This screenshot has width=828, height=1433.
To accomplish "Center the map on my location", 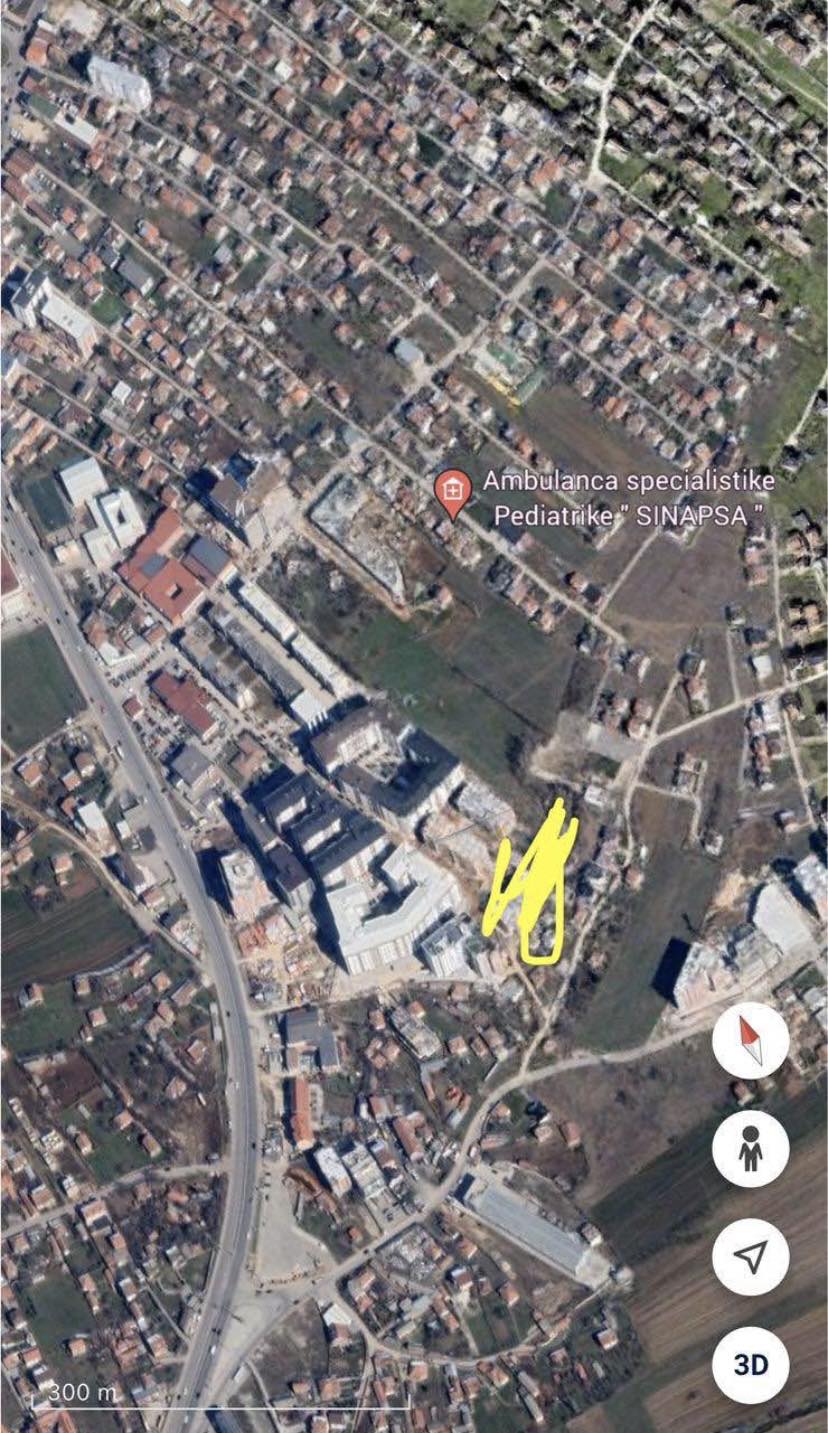I will point(750,1256).
